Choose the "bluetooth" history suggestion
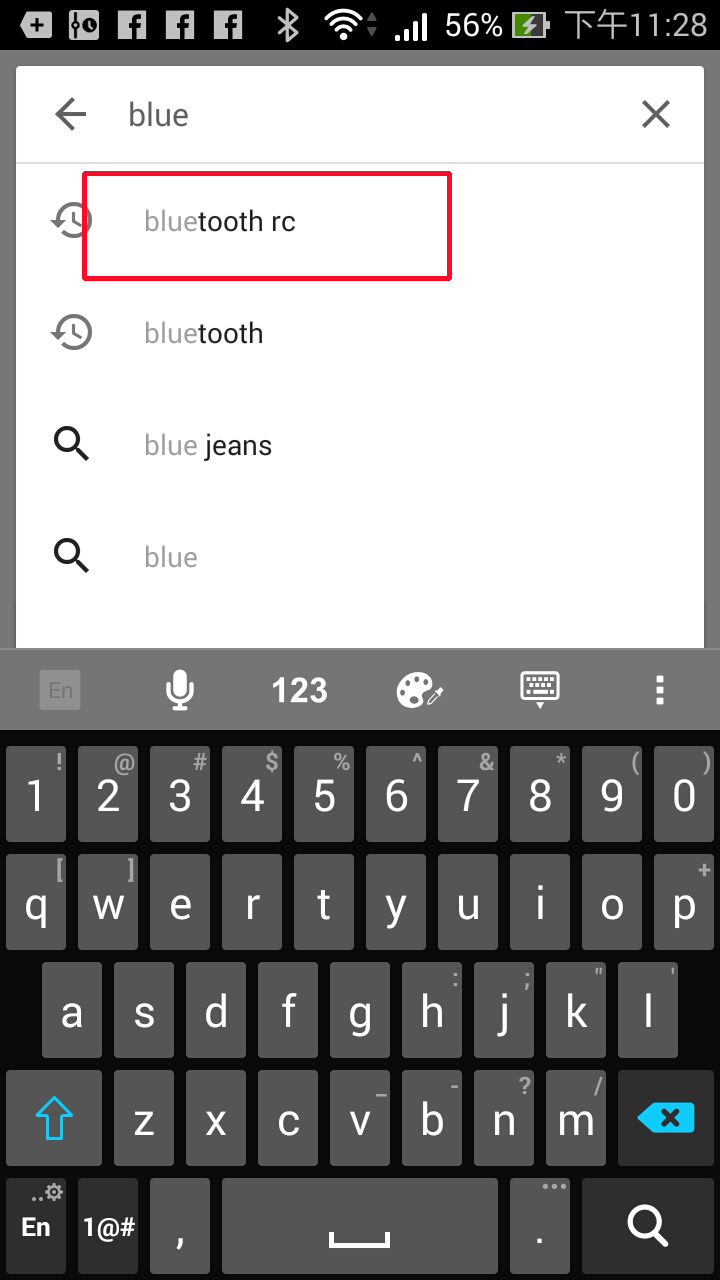Viewport: 720px width, 1280px height. (360, 333)
